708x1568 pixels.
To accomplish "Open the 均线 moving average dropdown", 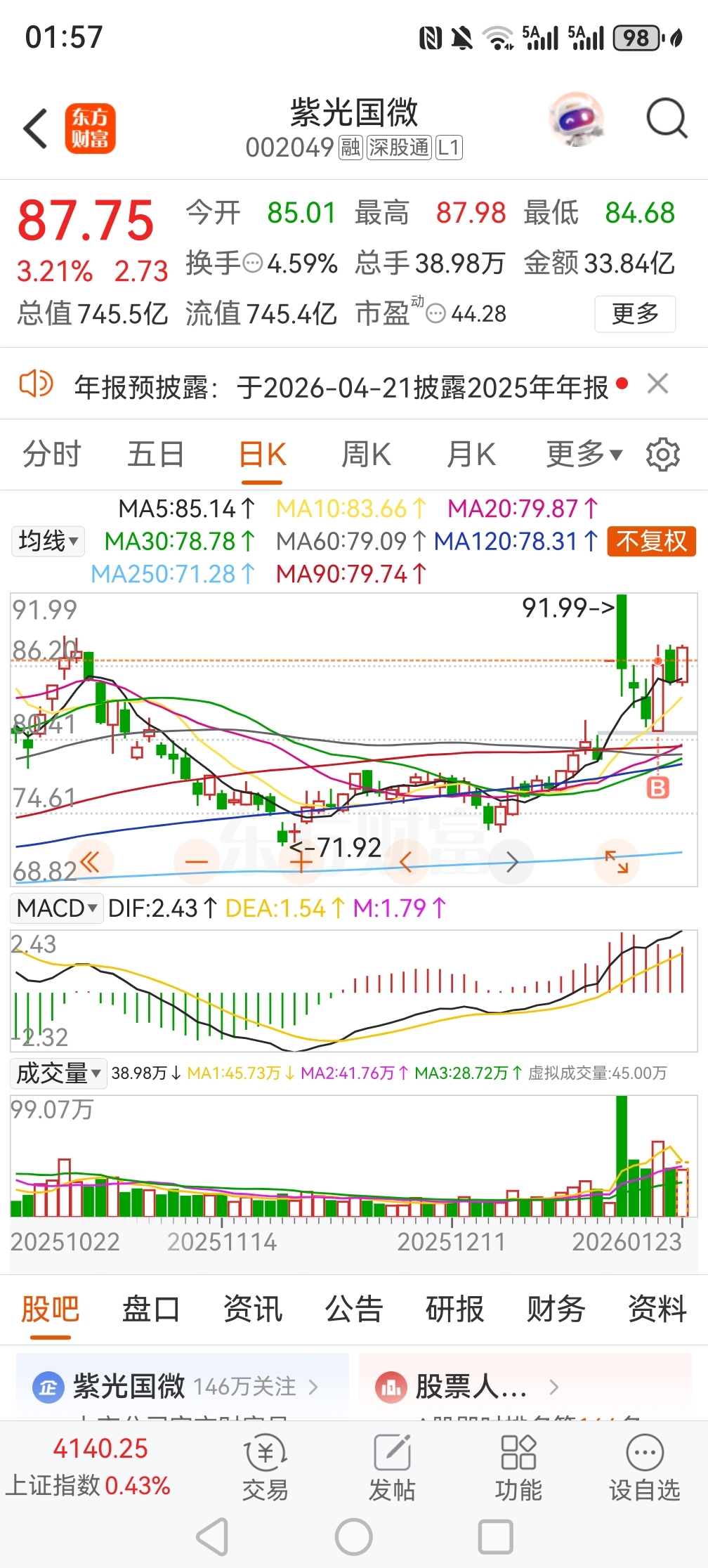I will point(47,541).
